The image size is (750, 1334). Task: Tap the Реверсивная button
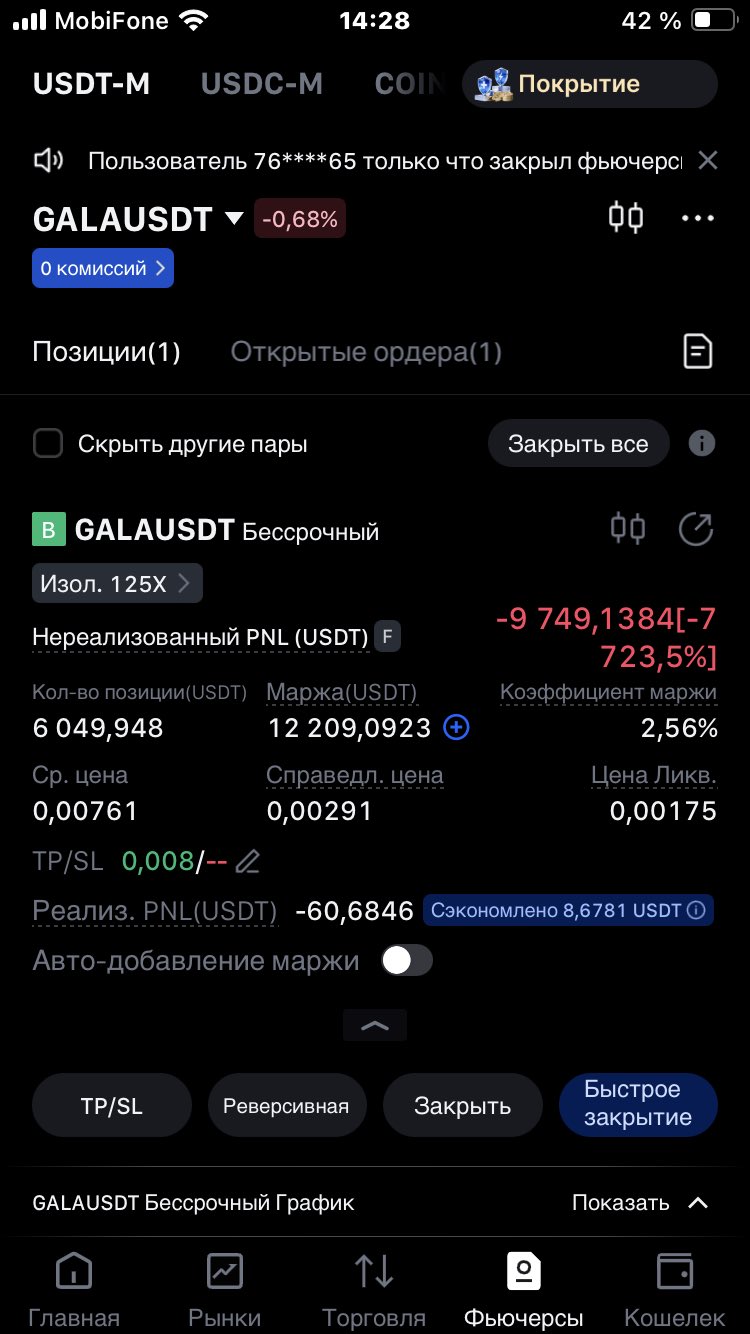point(286,1106)
